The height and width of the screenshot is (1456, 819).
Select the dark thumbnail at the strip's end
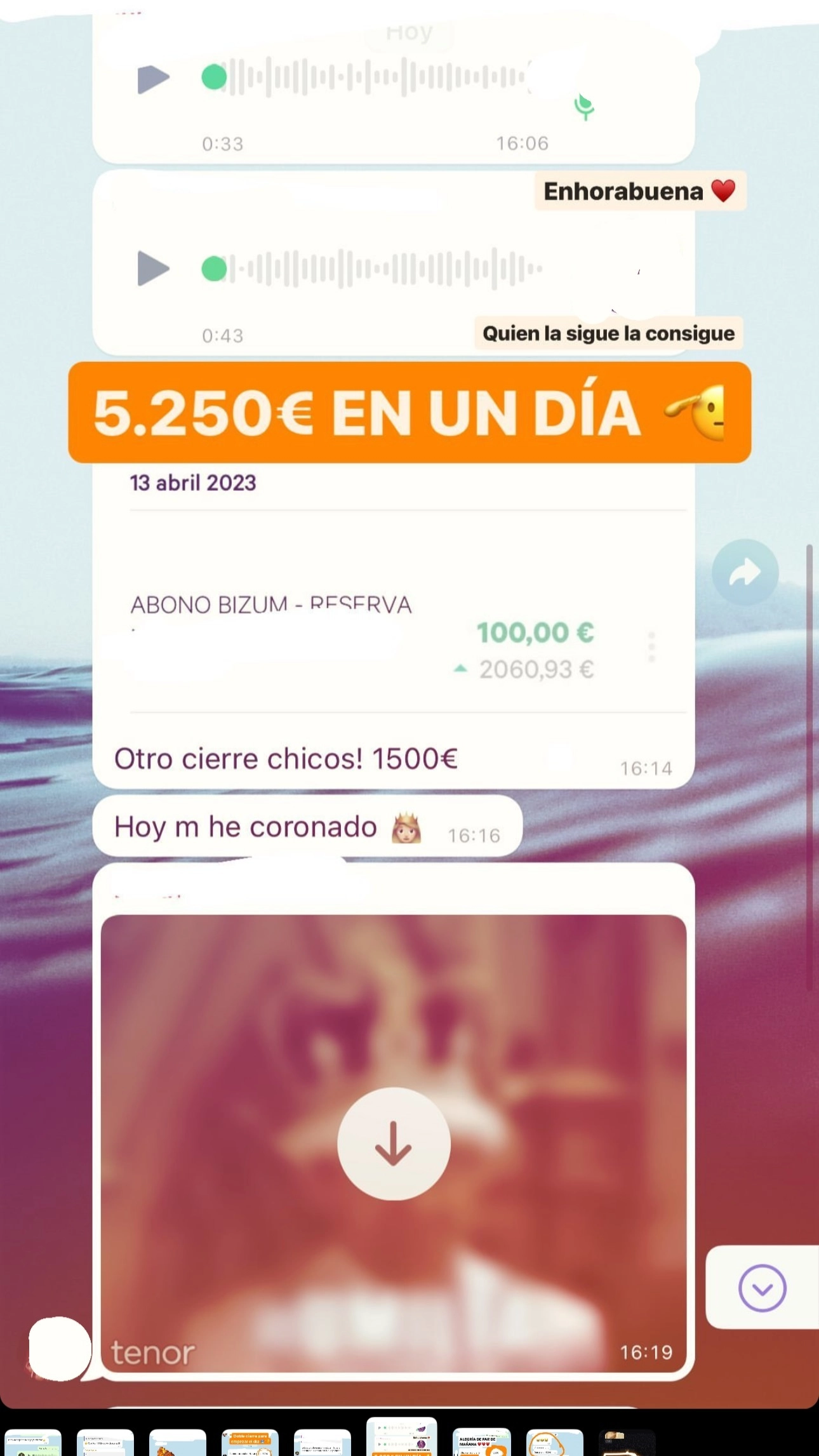coord(627,1443)
